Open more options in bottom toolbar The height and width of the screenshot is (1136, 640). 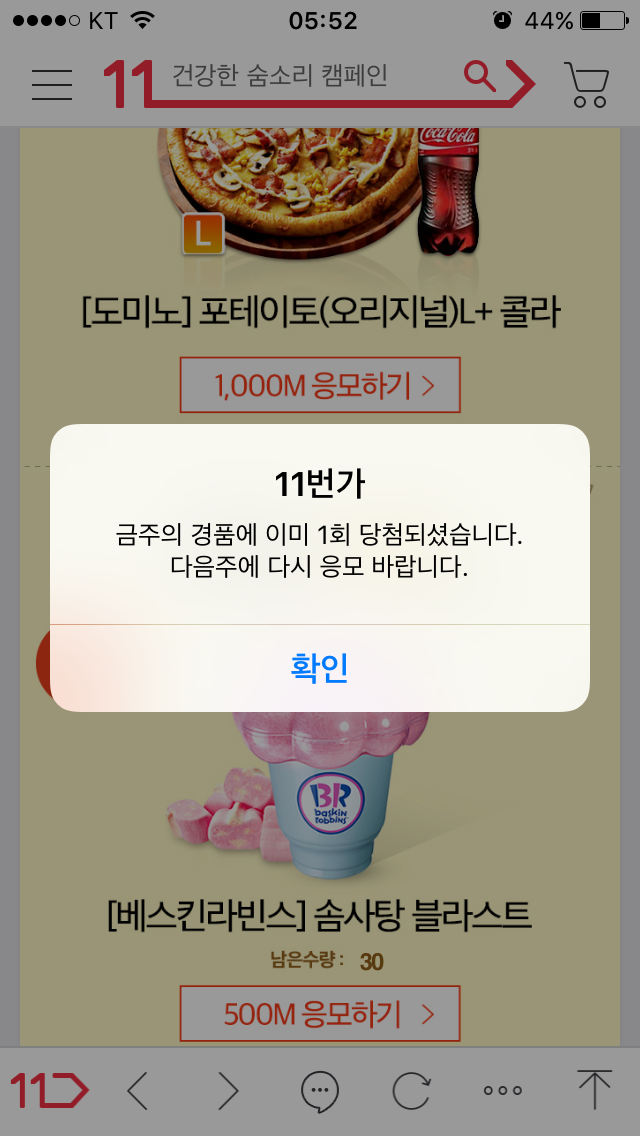pos(502,1090)
